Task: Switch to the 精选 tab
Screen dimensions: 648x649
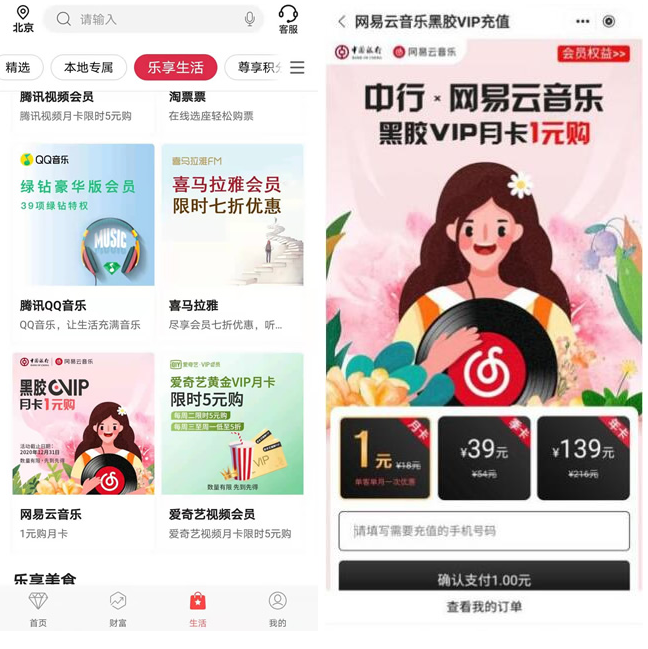Action: pos(18,67)
